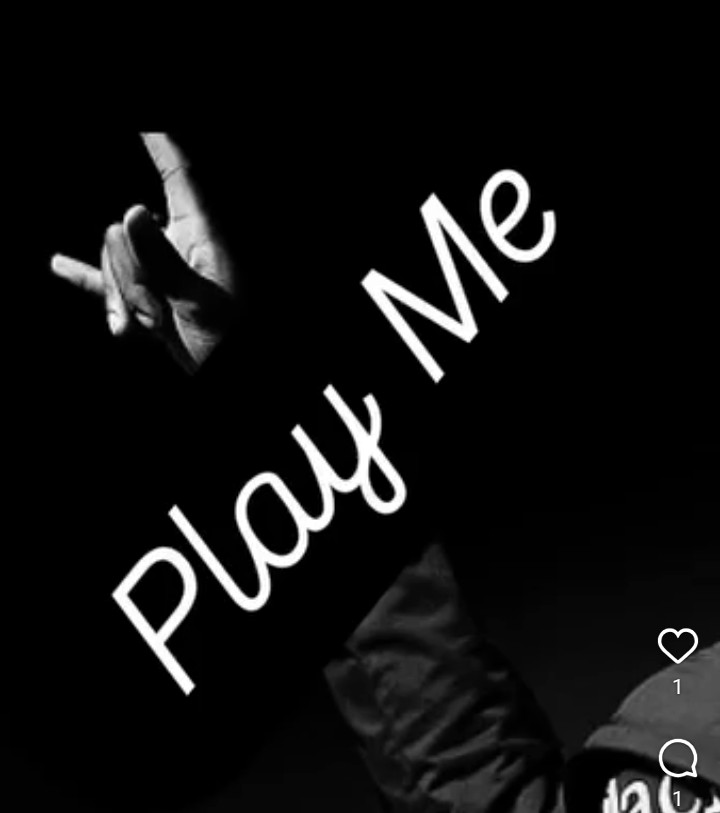Click the heart outline above the like count
The height and width of the screenshot is (813, 720).
(x=678, y=647)
